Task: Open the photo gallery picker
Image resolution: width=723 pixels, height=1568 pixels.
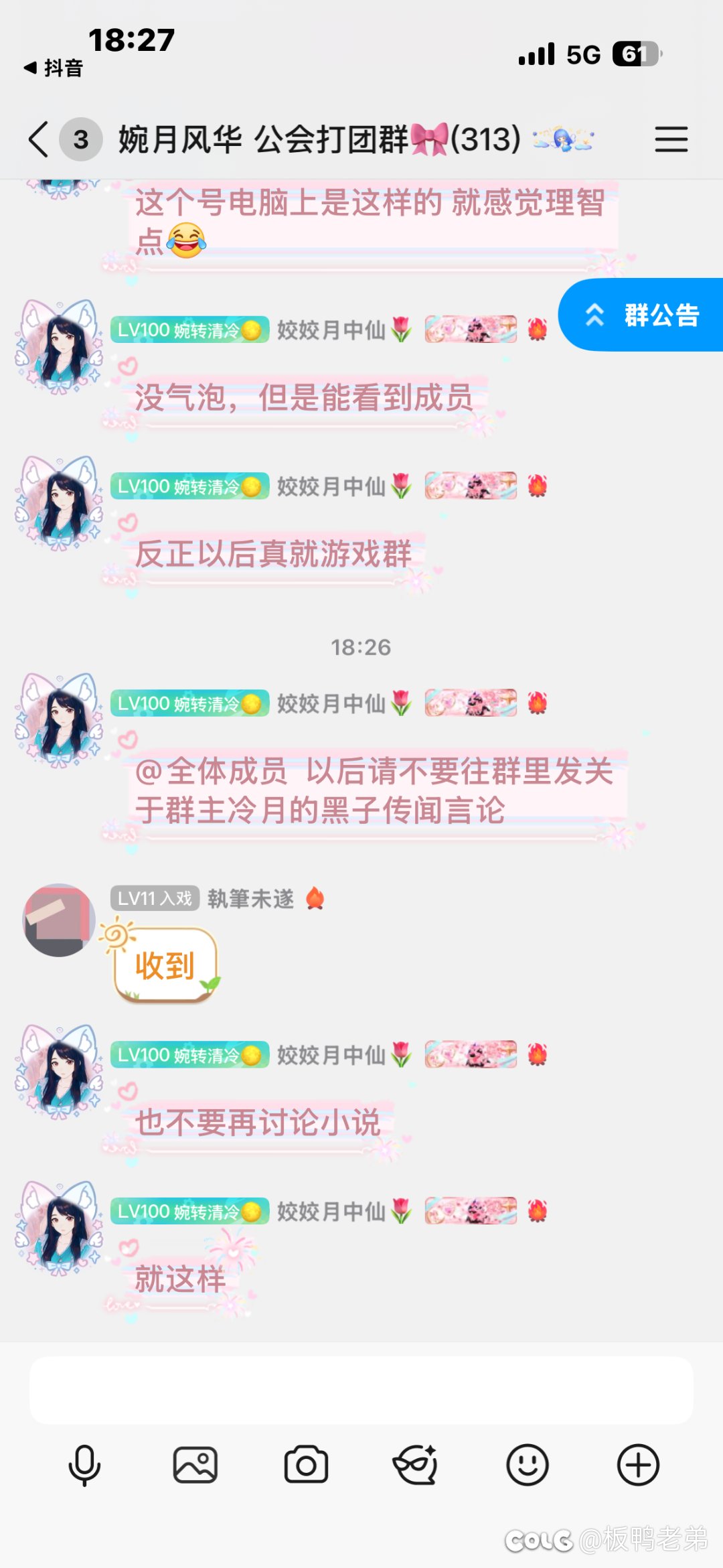Action: [195, 1466]
